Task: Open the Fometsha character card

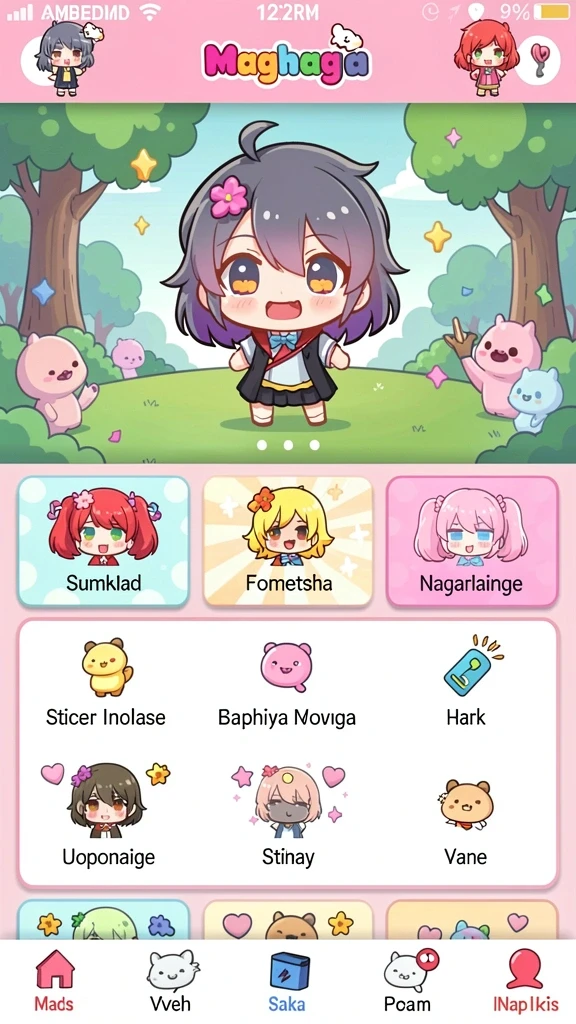Action: tap(288, 541)
